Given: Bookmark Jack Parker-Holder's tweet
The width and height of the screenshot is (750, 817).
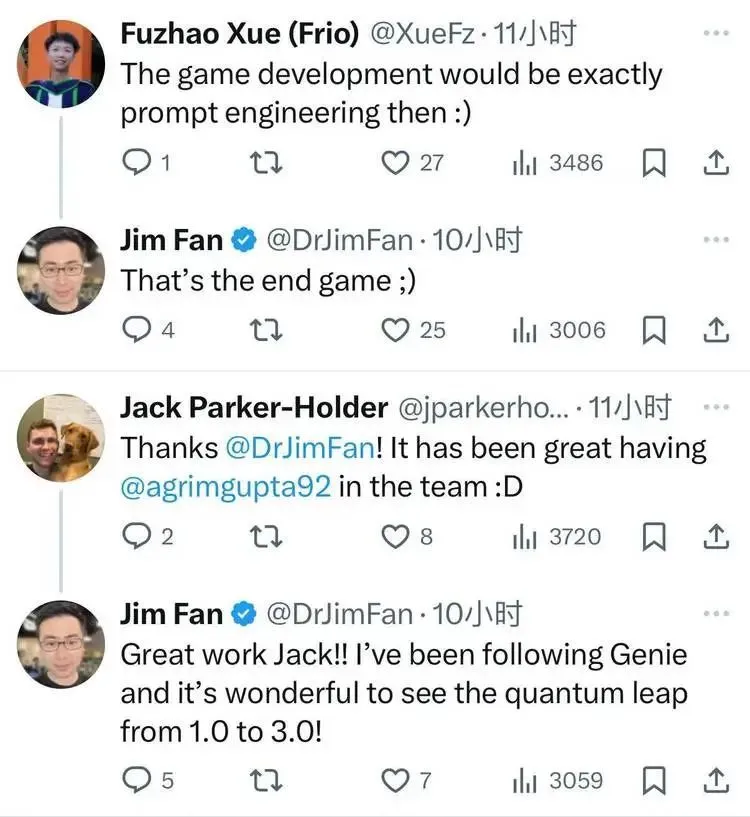Looking at the screenshot, I should coord(652,537).
